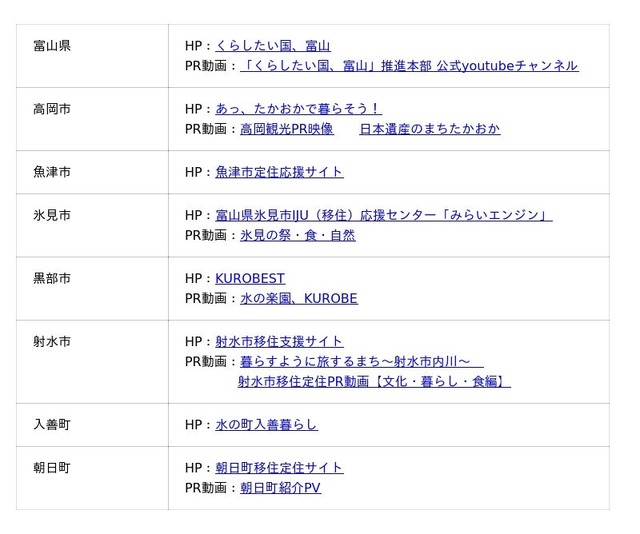
Task: Open Toyama's official YouTube channel link
Action: point(408,66)
